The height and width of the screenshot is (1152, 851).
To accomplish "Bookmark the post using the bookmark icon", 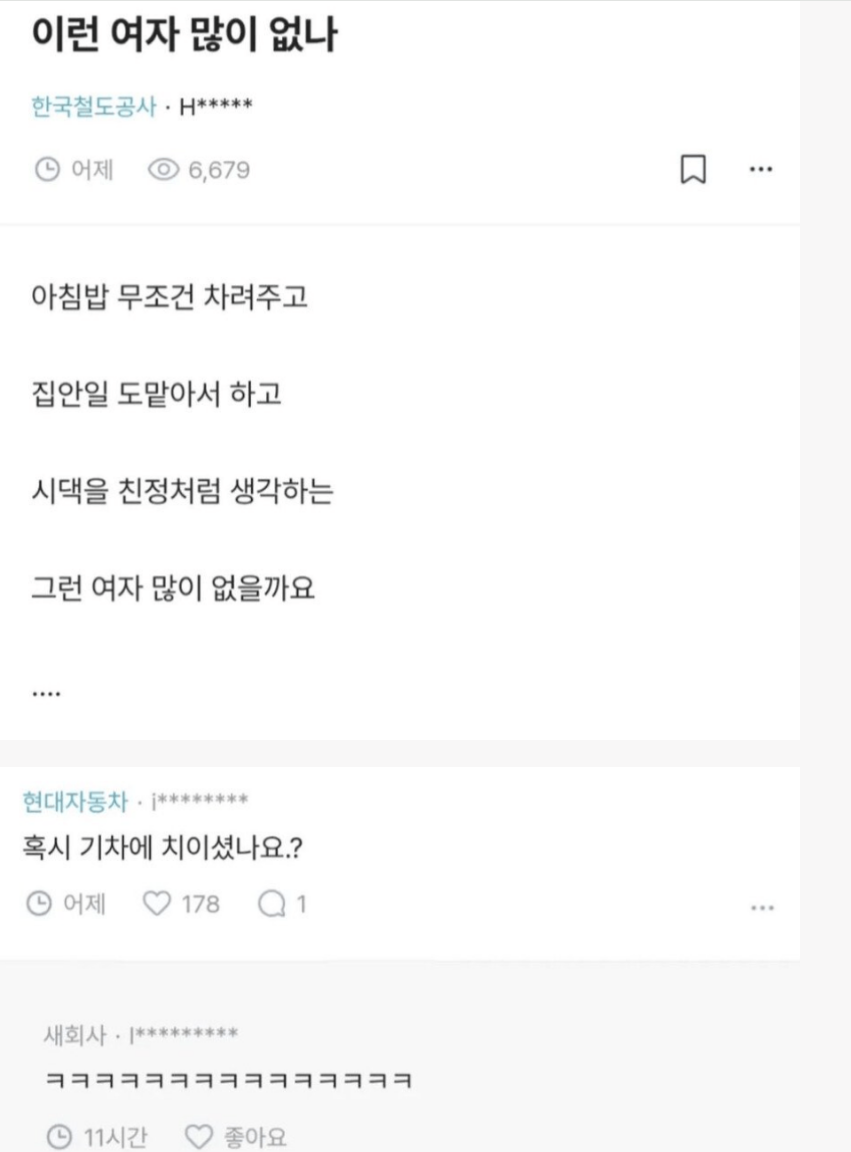I will [x=694, y=168].
